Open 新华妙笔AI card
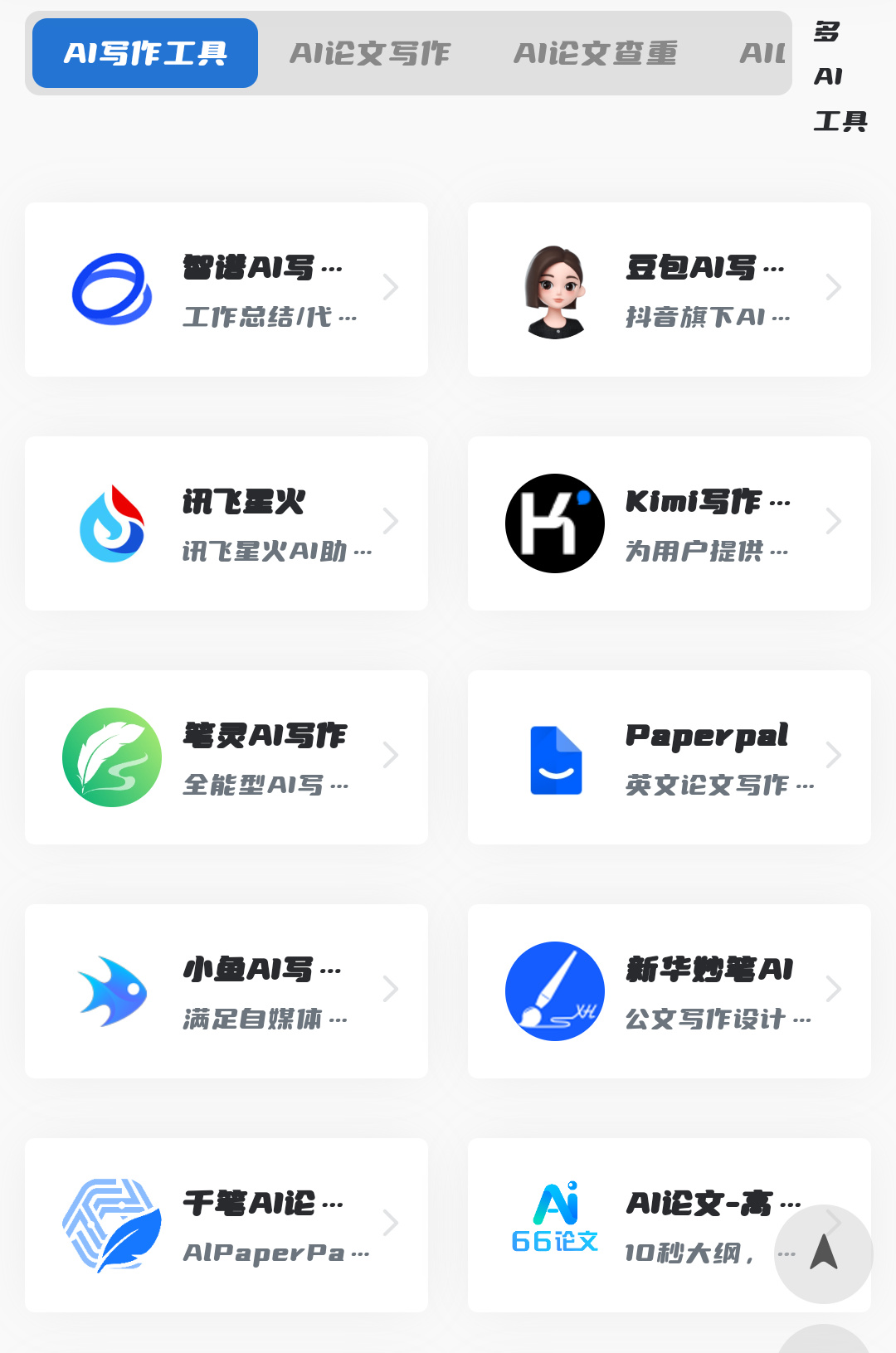Image resolution: width=896 pixels, height=1353 pixels. 669,991
